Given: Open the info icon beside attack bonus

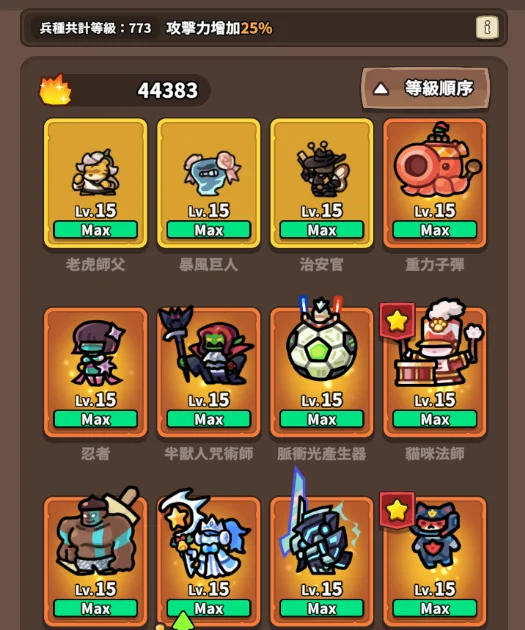Looking at the screenshot, I should coord(487,28).
